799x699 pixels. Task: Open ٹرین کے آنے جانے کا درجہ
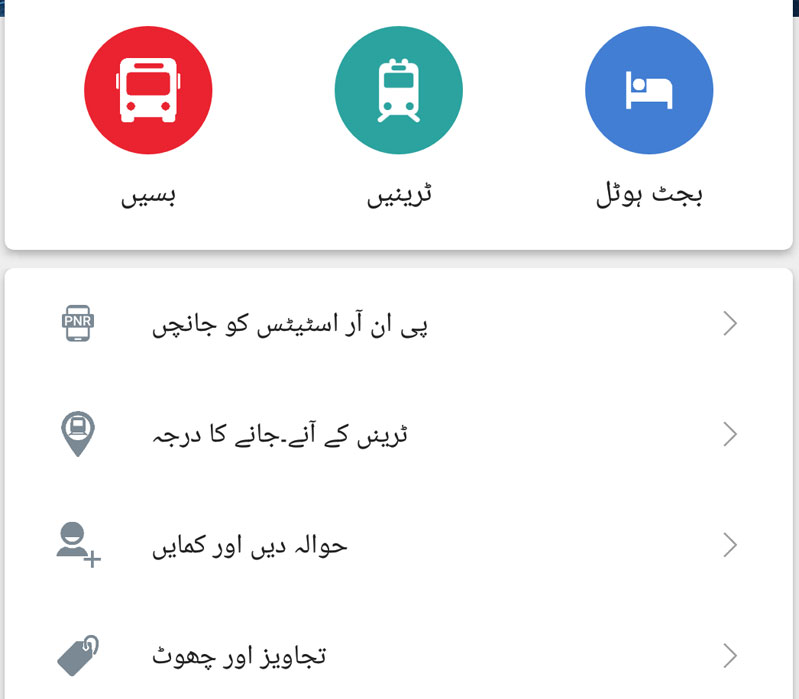tap(398, 435)
